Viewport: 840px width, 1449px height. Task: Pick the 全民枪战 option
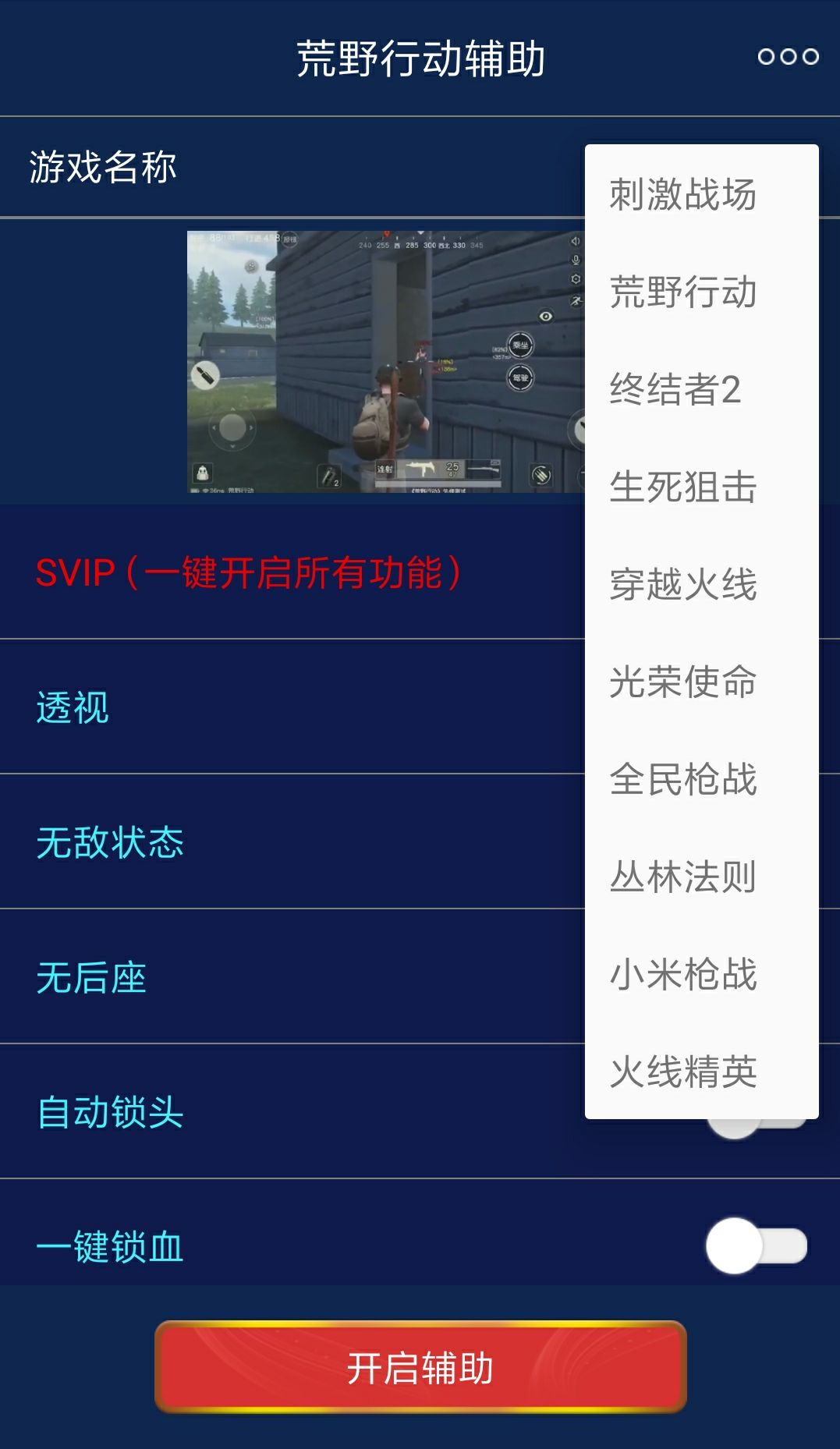(682, 779)
